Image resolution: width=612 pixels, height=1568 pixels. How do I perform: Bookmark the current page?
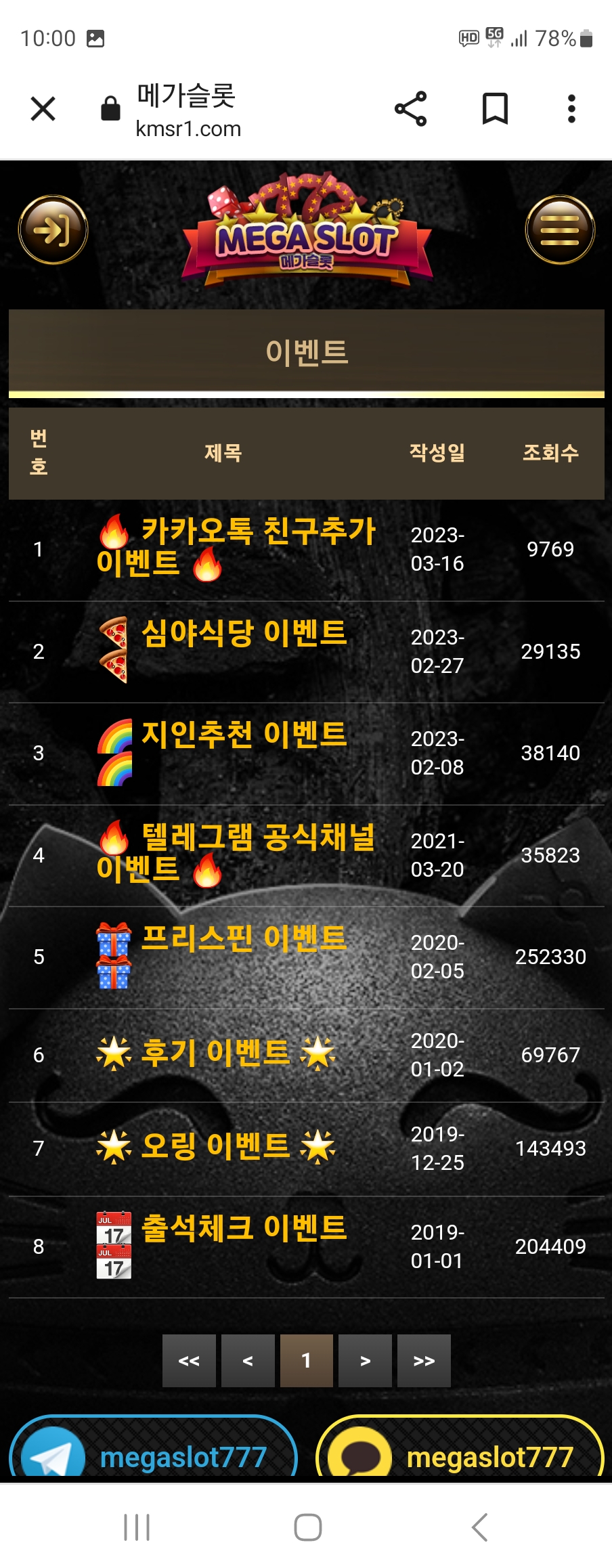(495, 108)
